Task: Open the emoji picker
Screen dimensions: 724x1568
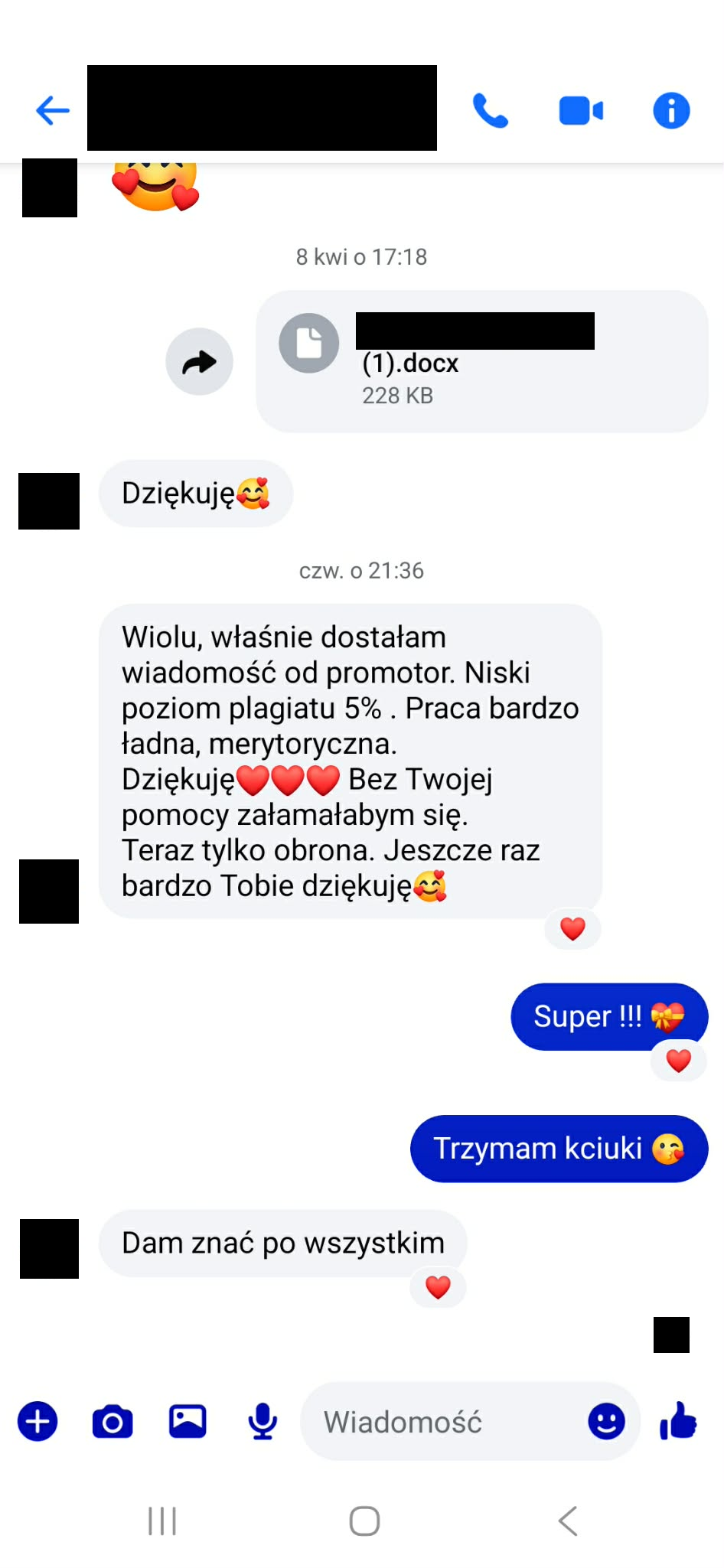Action: (606, 1422)
